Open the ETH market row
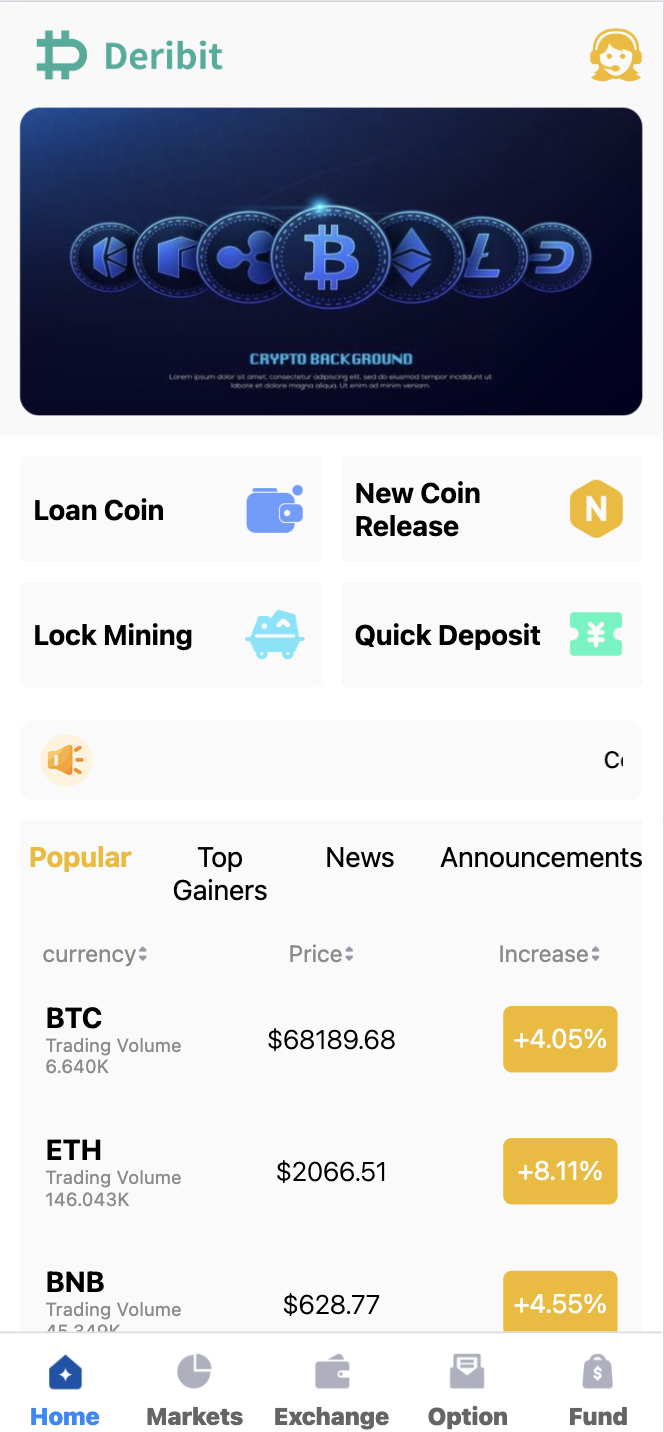 point(331,1172)
